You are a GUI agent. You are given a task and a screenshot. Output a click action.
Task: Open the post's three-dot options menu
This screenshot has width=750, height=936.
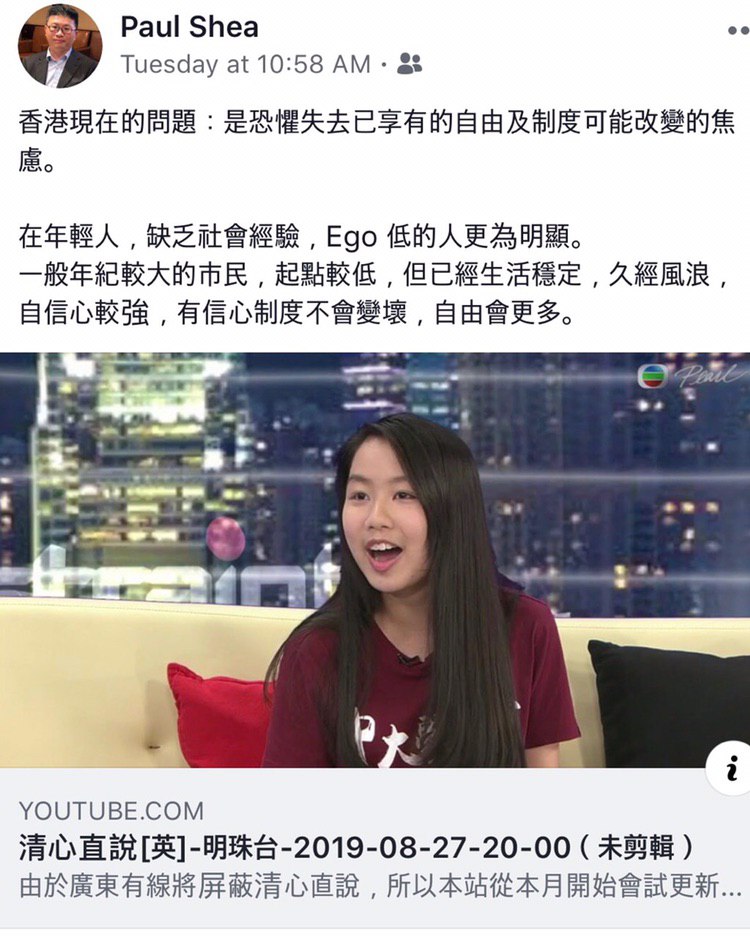[737, 31]
